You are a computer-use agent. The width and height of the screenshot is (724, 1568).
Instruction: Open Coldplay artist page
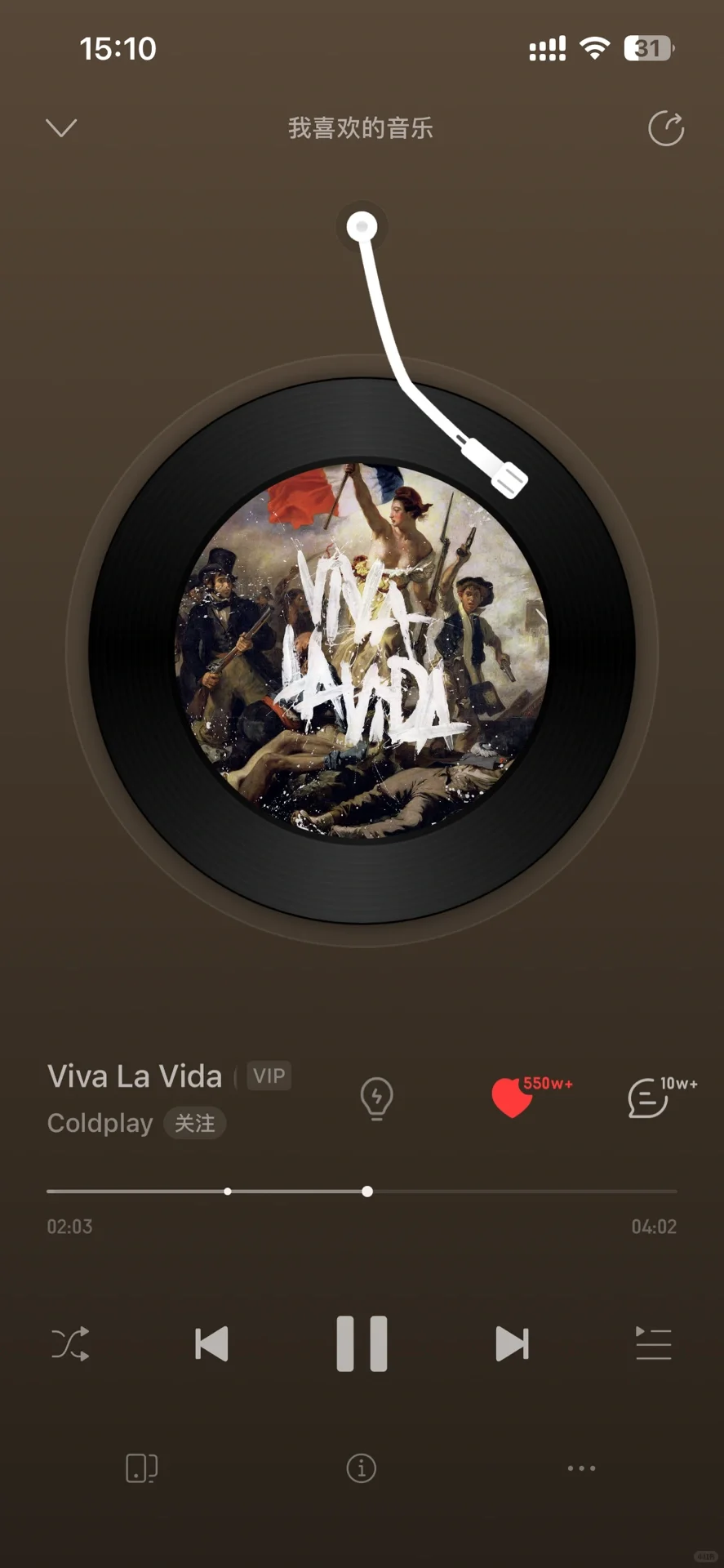pos(100,1123)
